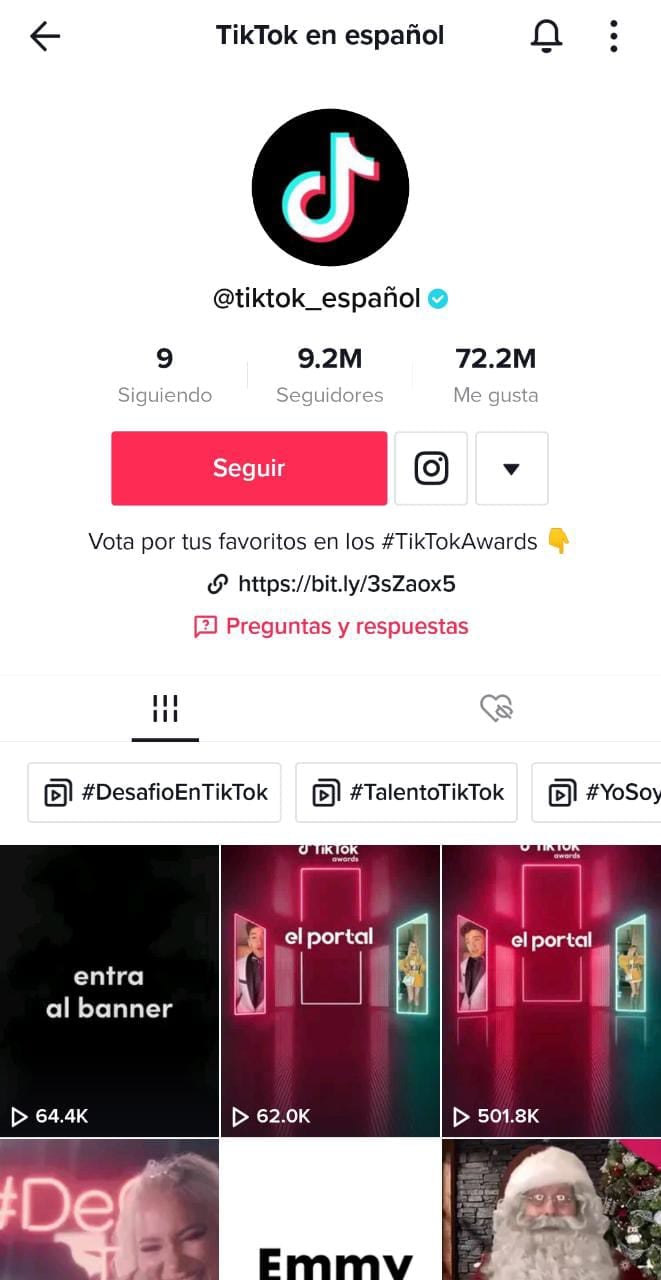The width and height of the screenshot is (661, 1280).
Task: Switch to the videos grid tab
Action: [x=165, y=709]
